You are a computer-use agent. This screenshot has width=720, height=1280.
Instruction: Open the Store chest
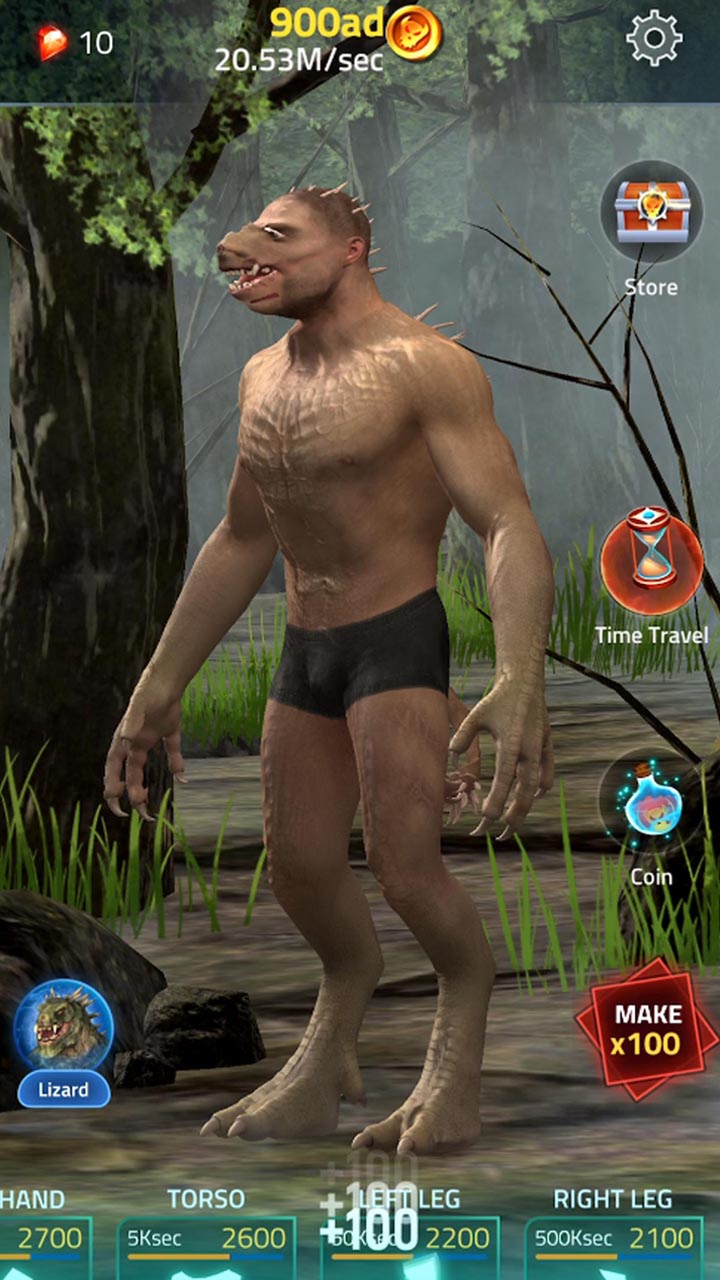(651, 211)
